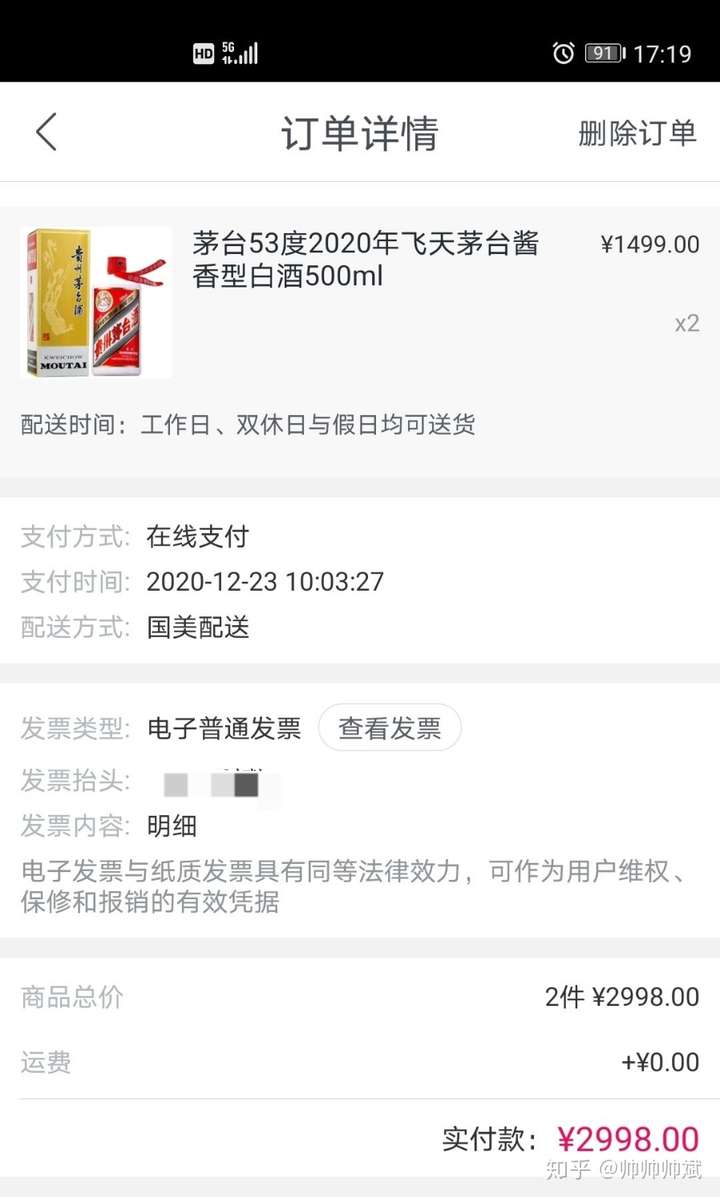Screen dimensions: 720x1199
Task: Open 查看发票 to view the electronic invoice
Action: click(390, 728)
